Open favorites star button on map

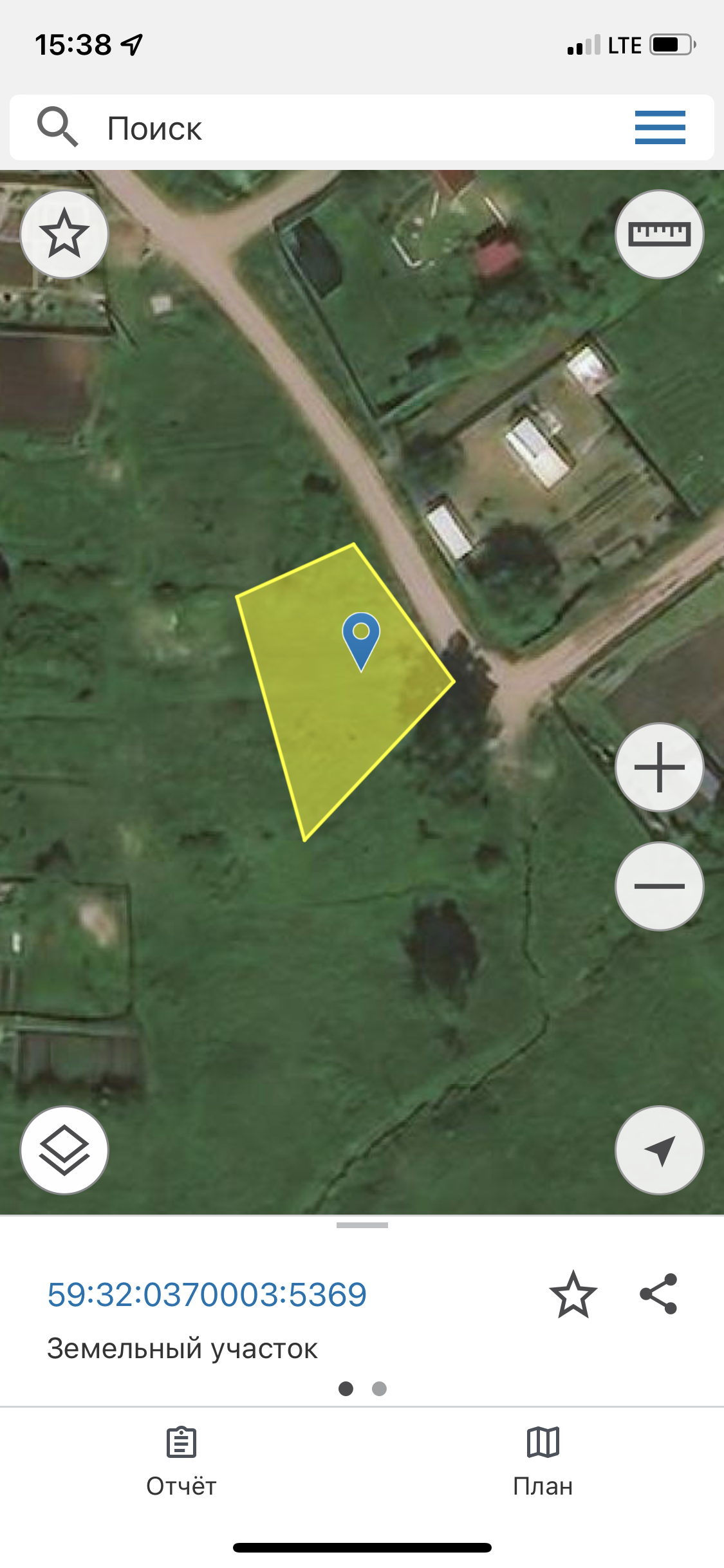[x=64, y=234]
